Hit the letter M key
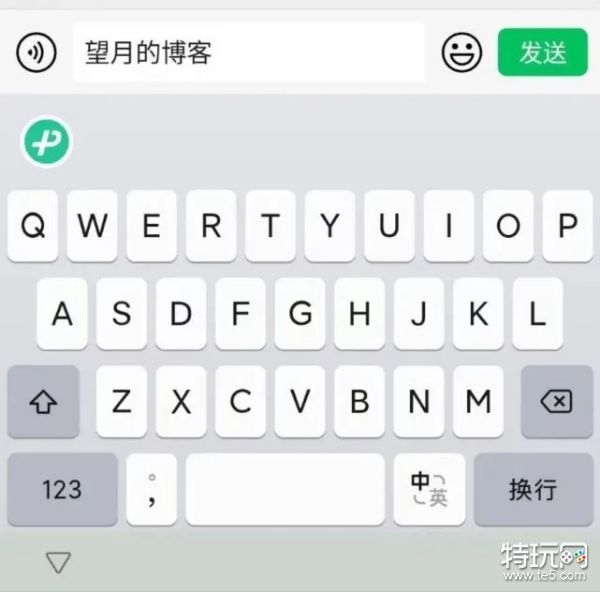The image size is (600, 592). pos(478,402)
